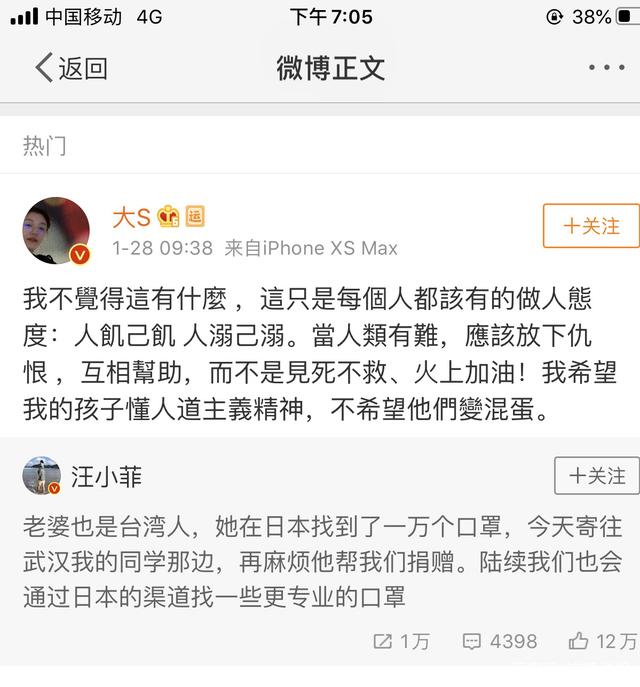Follow 汪小菲 with the 关注 button

[x=597, y=475]
